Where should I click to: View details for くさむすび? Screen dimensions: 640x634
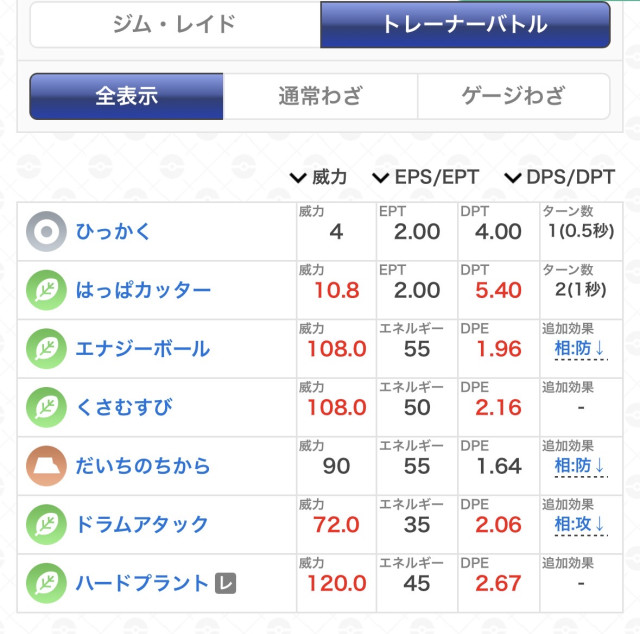pos(124,407)
